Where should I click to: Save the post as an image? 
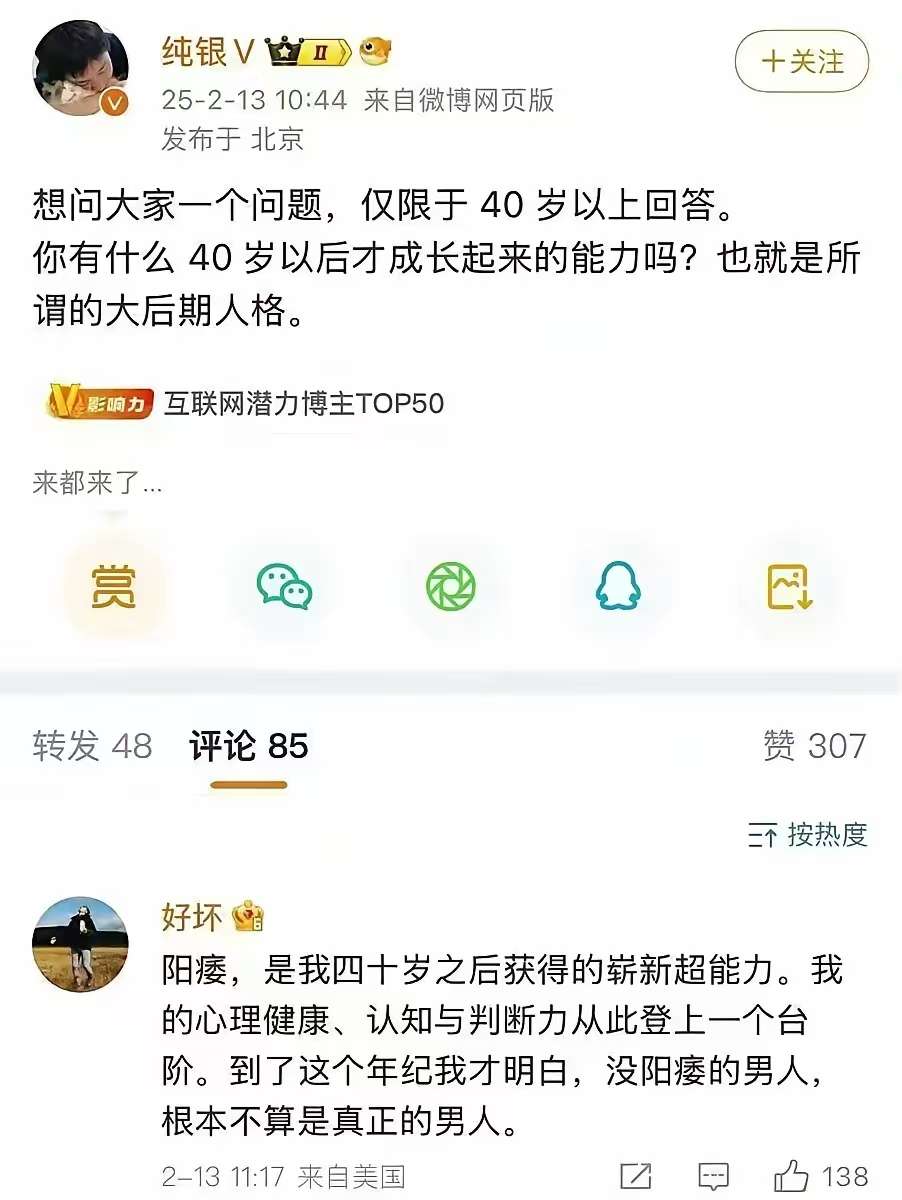click(x=789, y=586)
